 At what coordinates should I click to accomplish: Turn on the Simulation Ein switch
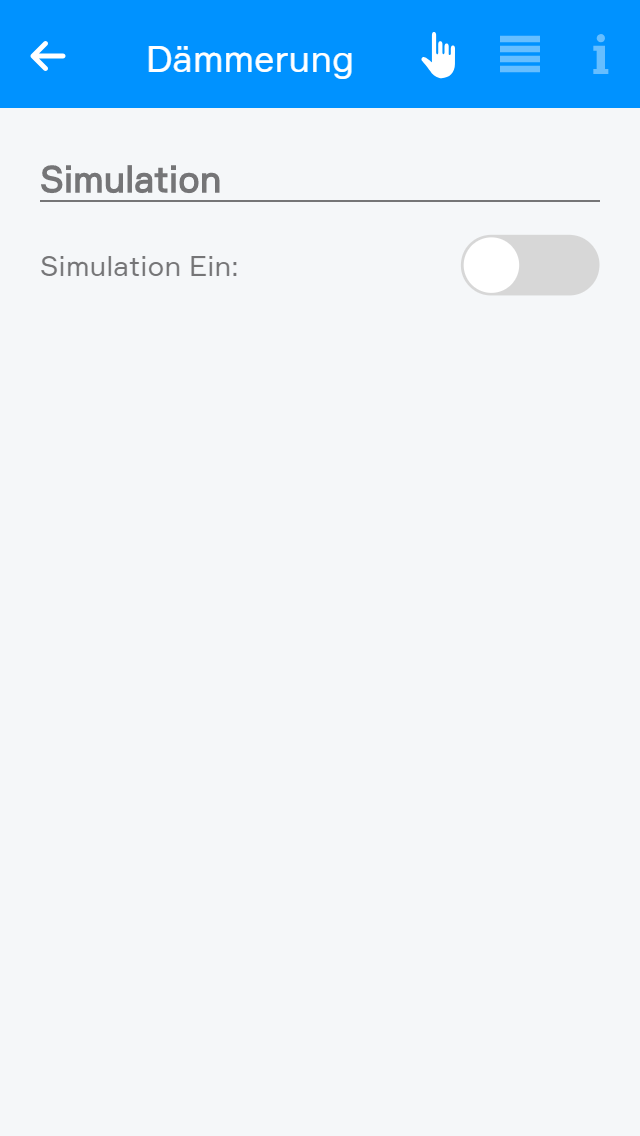click(x=529, y=265)
